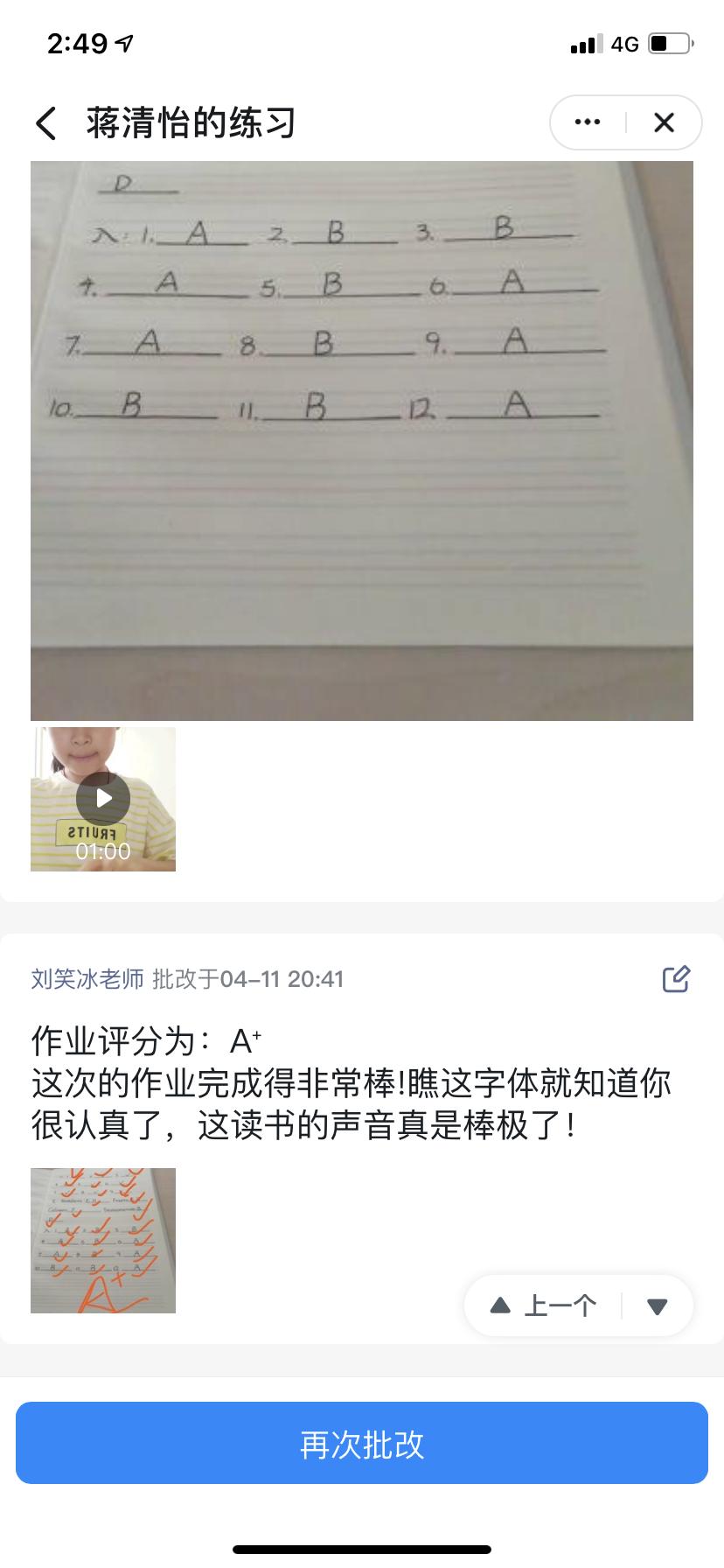Open the graded homework image thumbnail
This screenshot has width=724, height=1568.
103,1240
